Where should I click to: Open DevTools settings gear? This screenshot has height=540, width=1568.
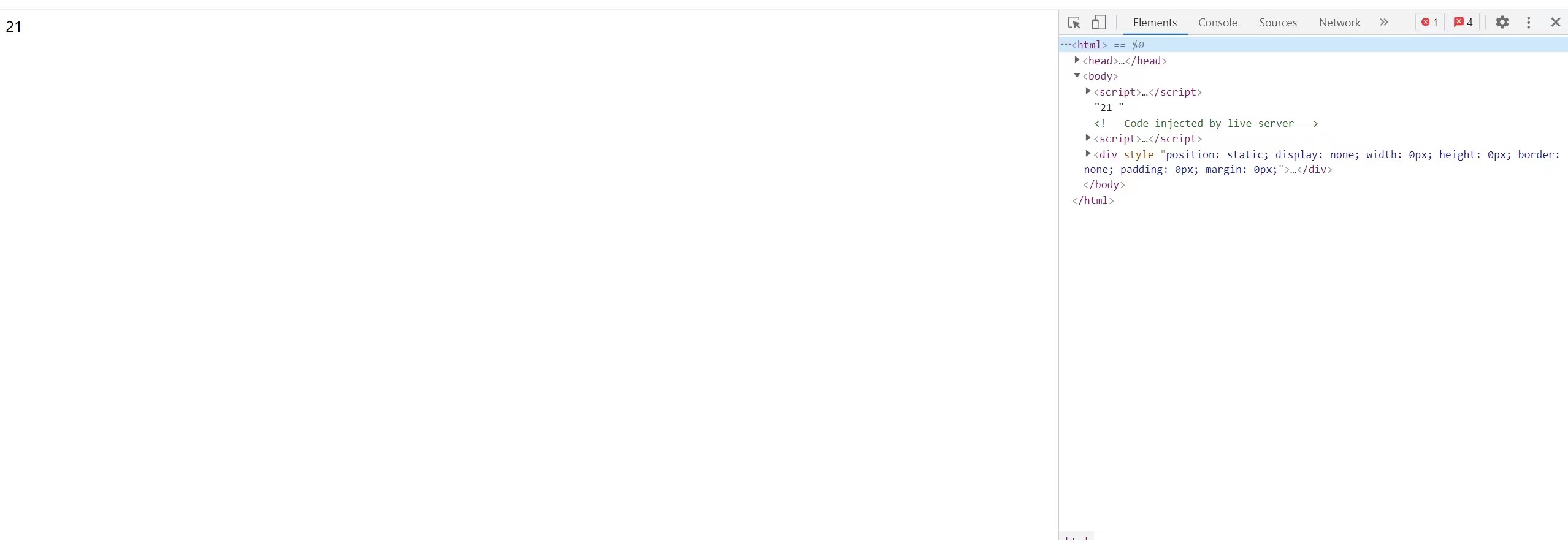[1502, 23]
